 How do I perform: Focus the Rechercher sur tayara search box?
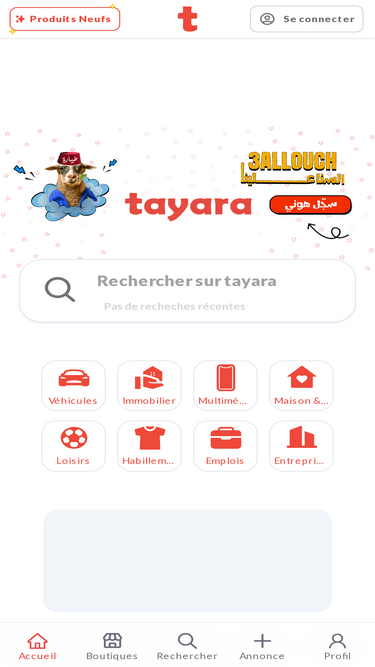[x=188, y=291]
